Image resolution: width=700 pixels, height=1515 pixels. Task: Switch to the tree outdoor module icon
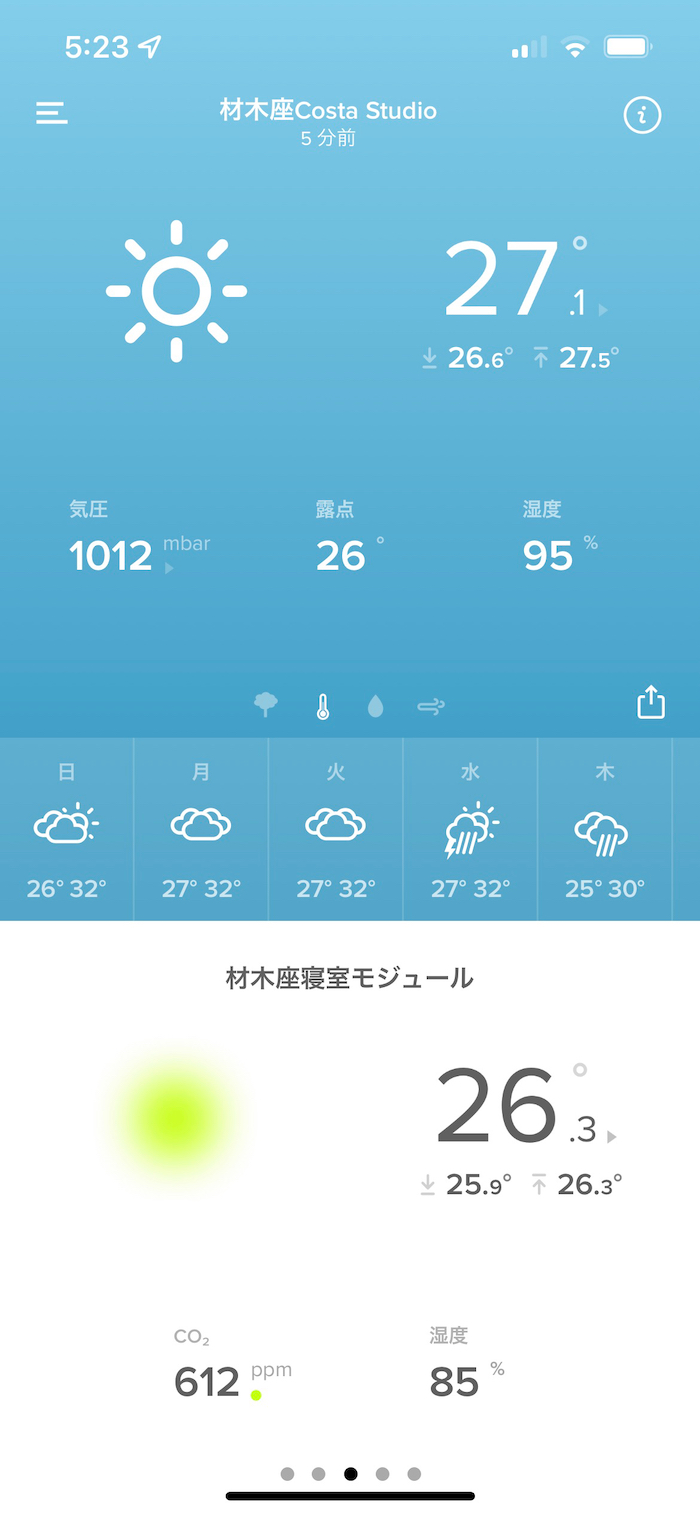tap(266, 706)
